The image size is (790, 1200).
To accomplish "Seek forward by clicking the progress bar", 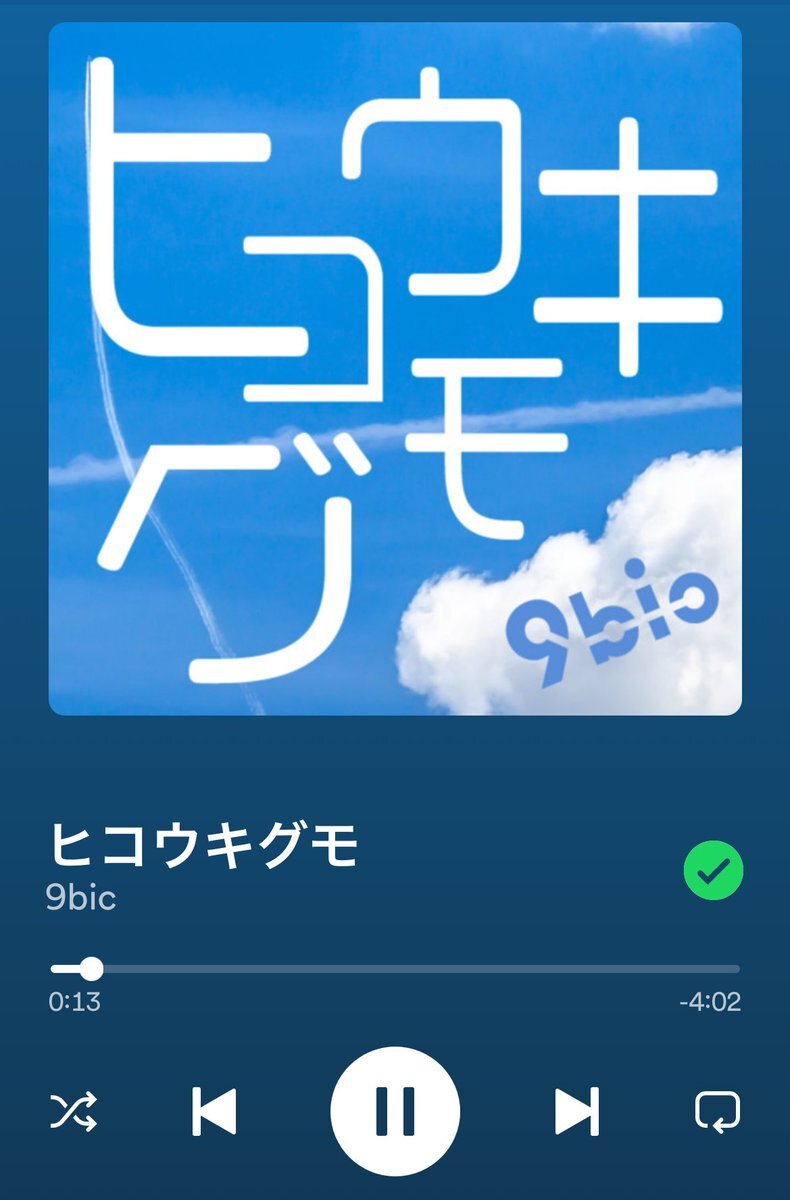I will [x=450, y=966].
